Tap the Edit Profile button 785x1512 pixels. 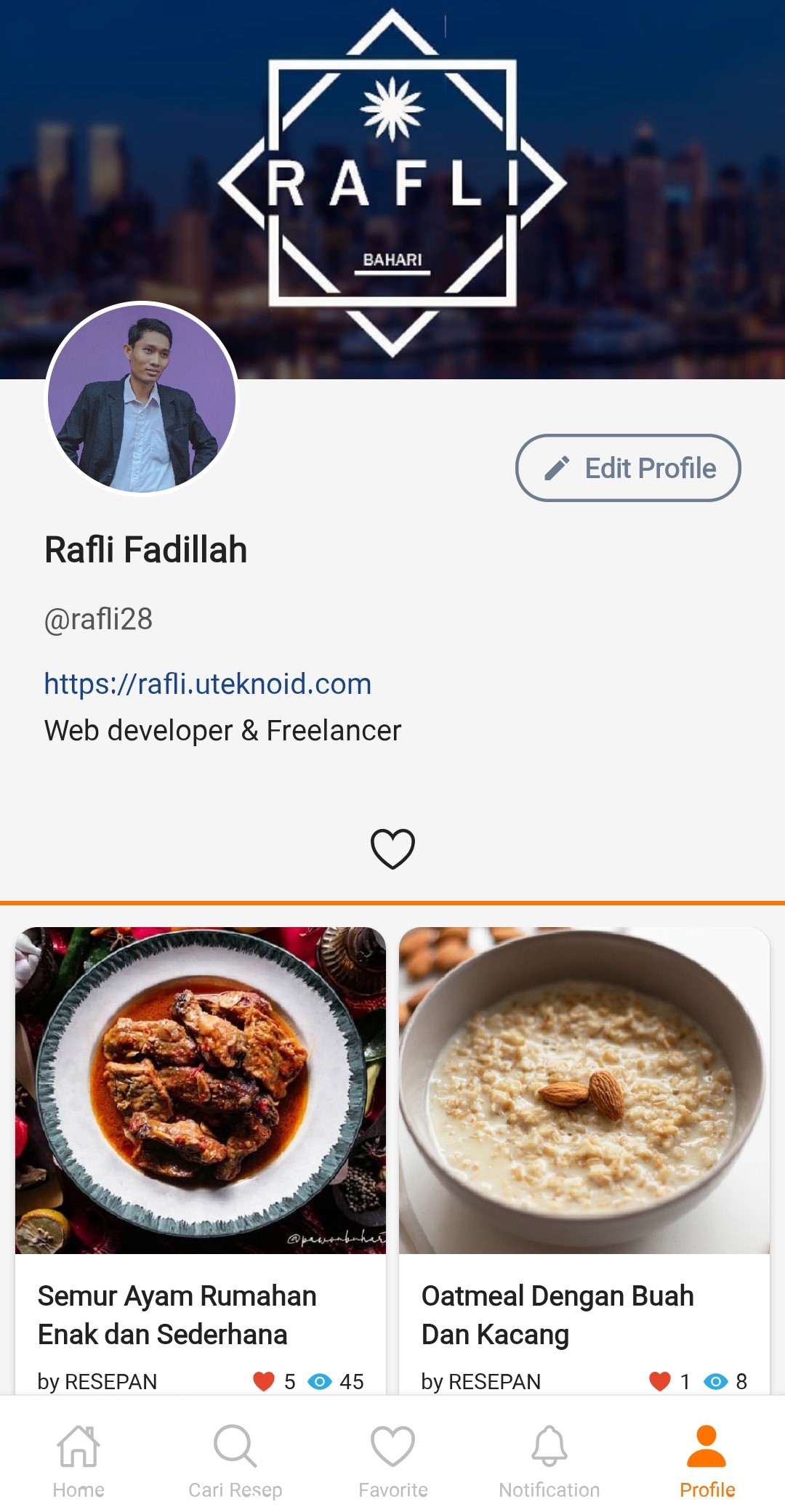(x=628, y=468)
